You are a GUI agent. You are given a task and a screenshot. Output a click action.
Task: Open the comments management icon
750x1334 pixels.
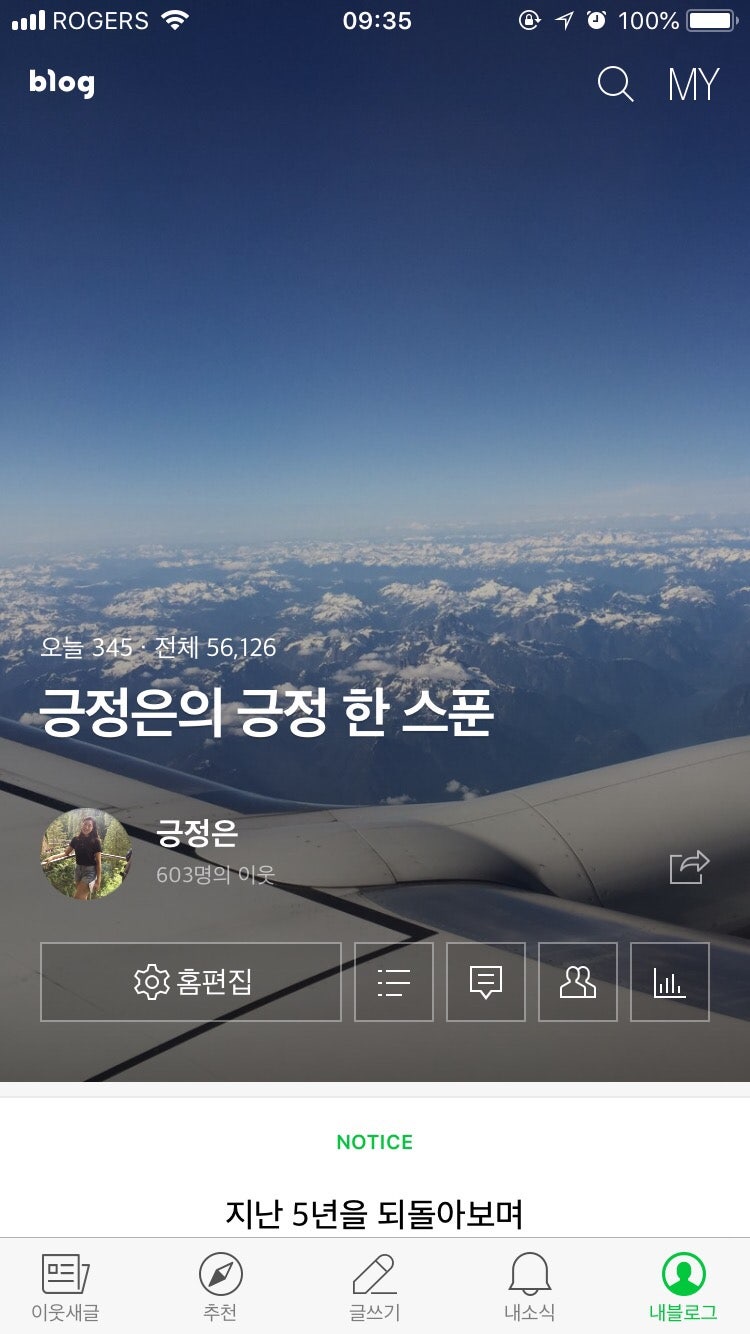486,981
